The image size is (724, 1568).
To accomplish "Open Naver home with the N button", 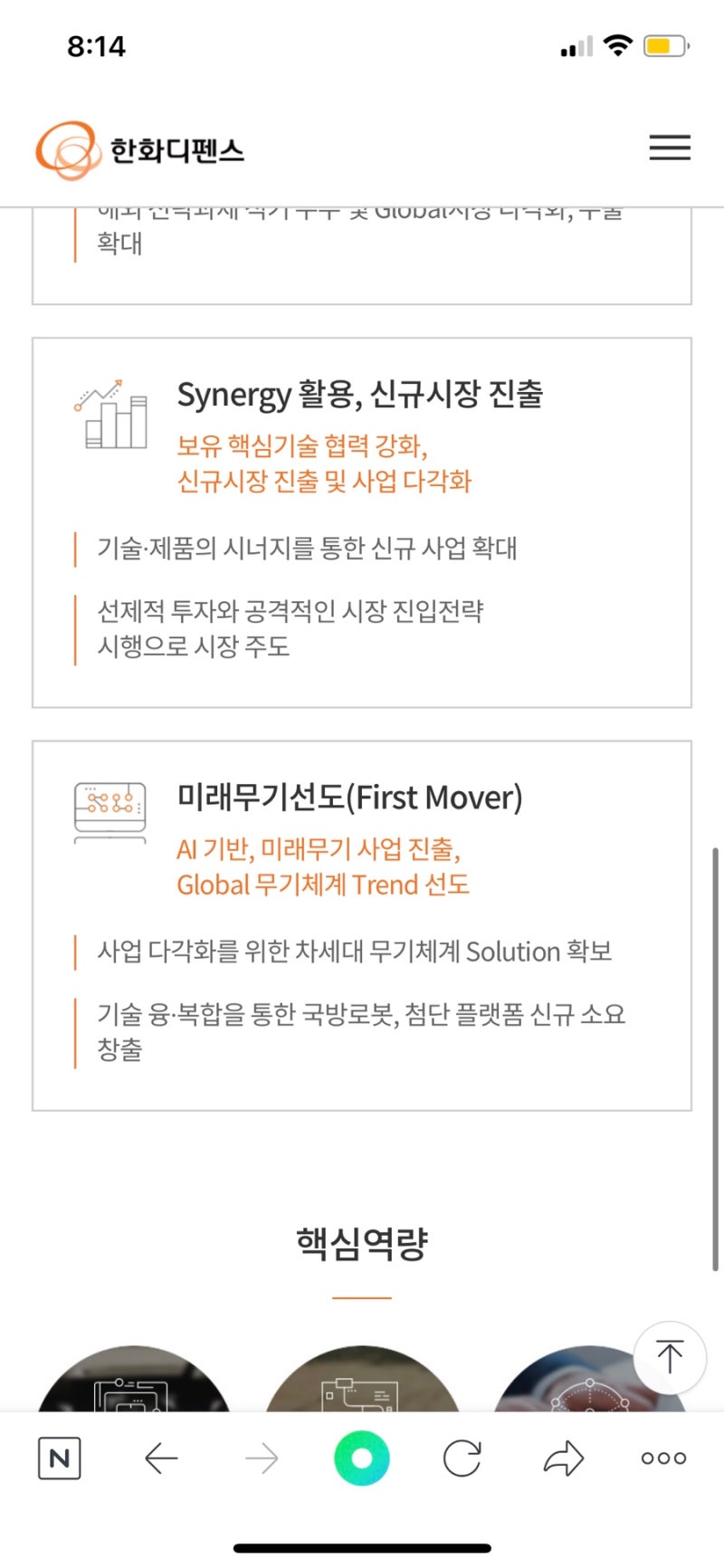I will point(60,1458).
